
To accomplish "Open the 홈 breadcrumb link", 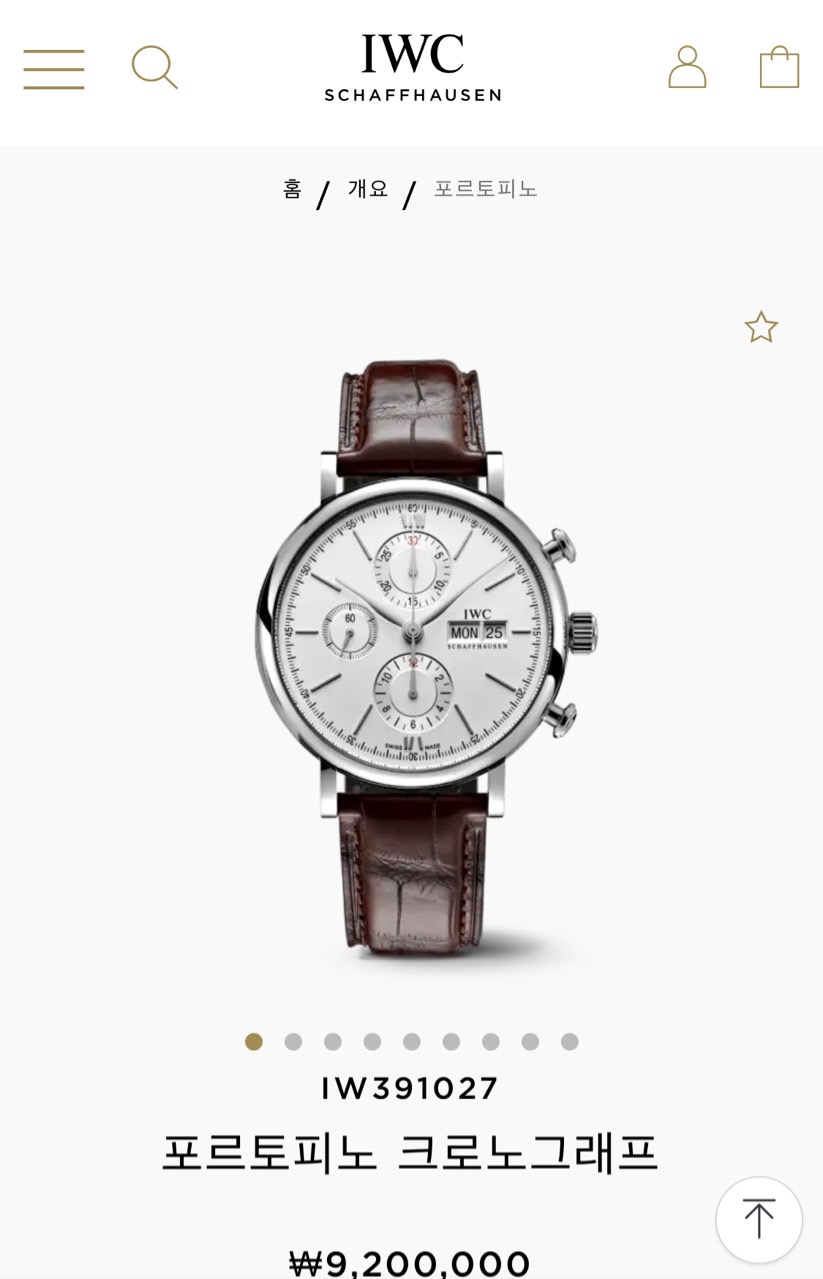I will 292,189.
